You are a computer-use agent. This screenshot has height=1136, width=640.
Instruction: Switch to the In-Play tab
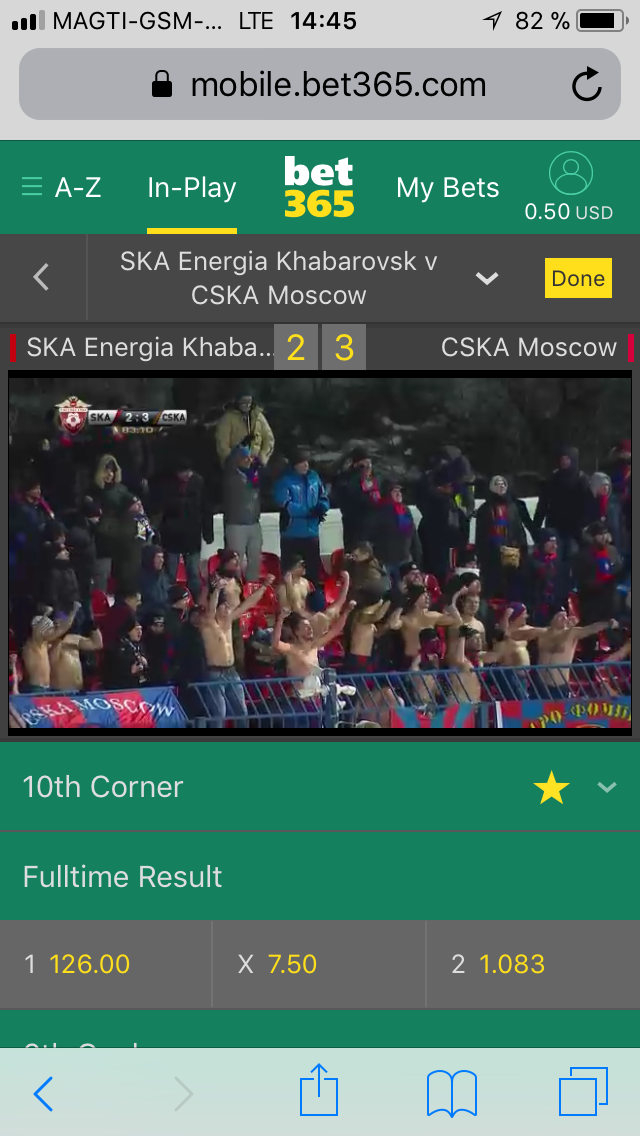click(192, 188)
